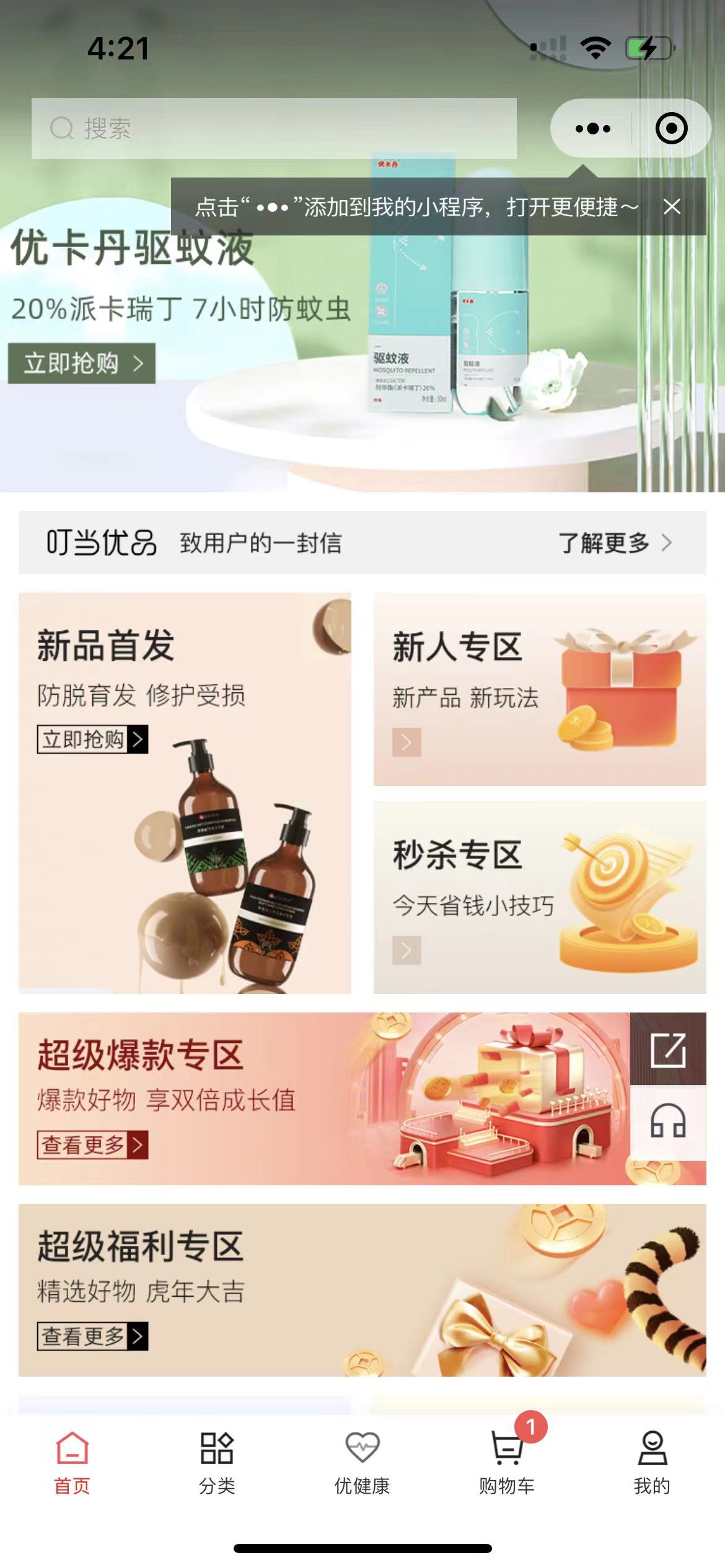Tap 查看更多 under 超级爆款专区
The width and height of the screenshot is (725, 1568).
[x=92, y=1145]
